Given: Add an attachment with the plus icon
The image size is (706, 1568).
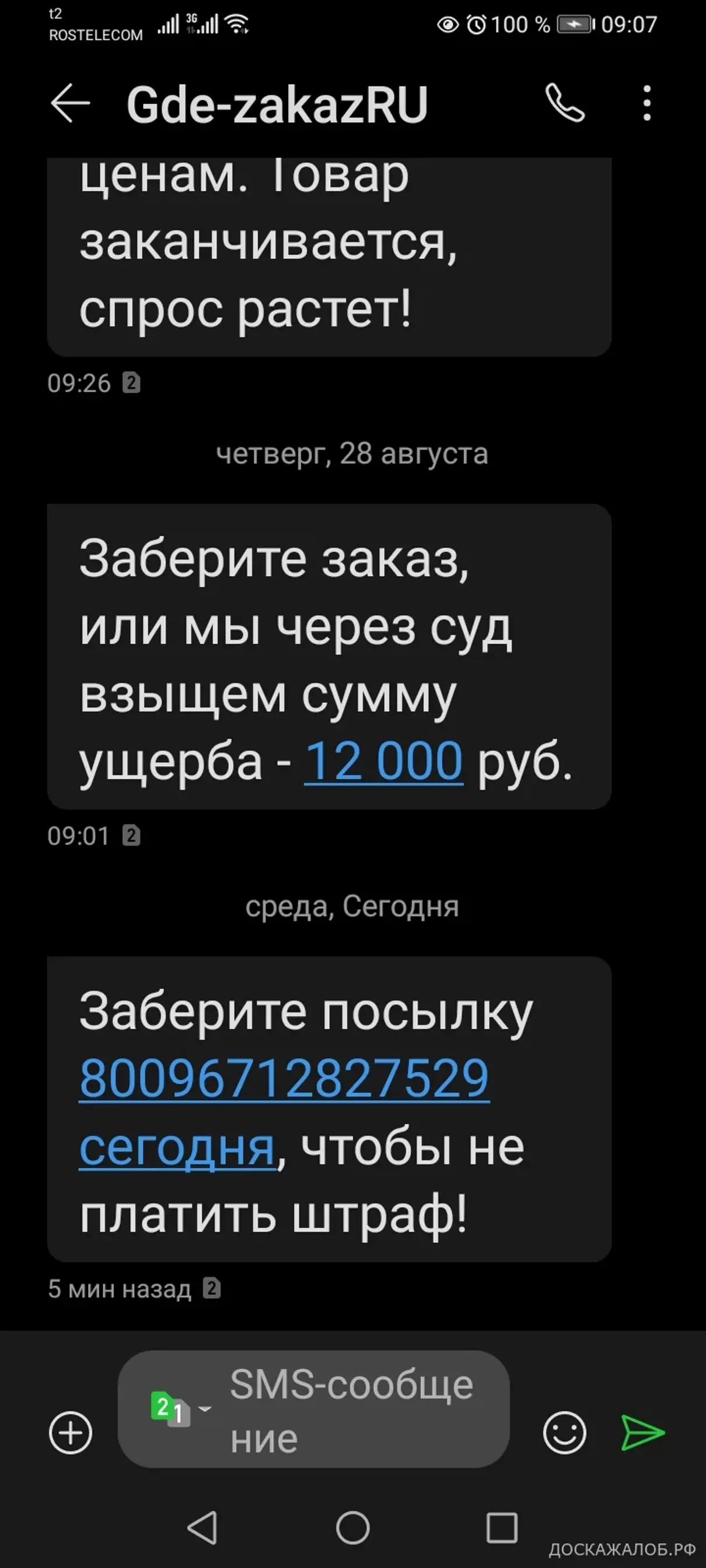Looking at the screenshot, I should click(71, 1432).
